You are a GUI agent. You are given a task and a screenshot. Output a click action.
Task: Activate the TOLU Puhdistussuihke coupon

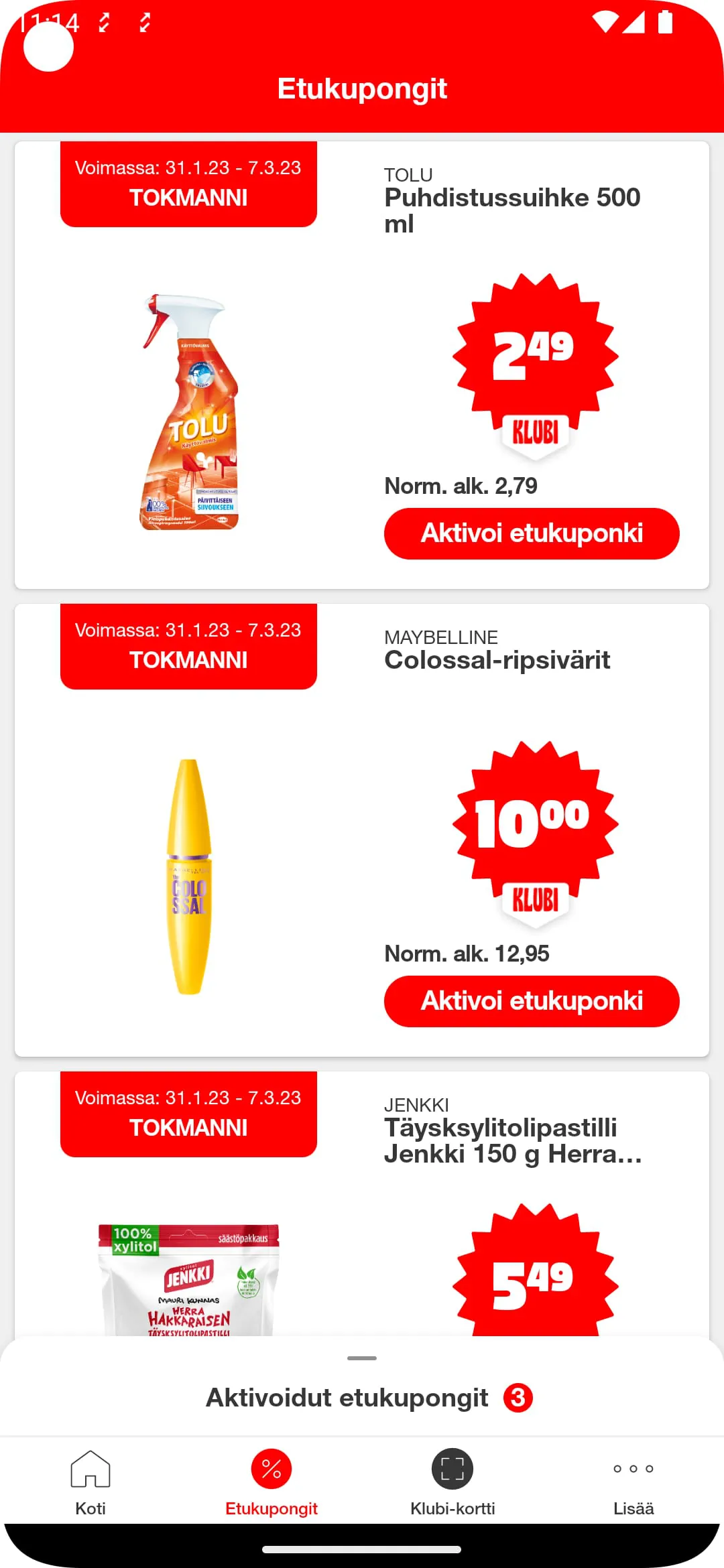point(532,533)
